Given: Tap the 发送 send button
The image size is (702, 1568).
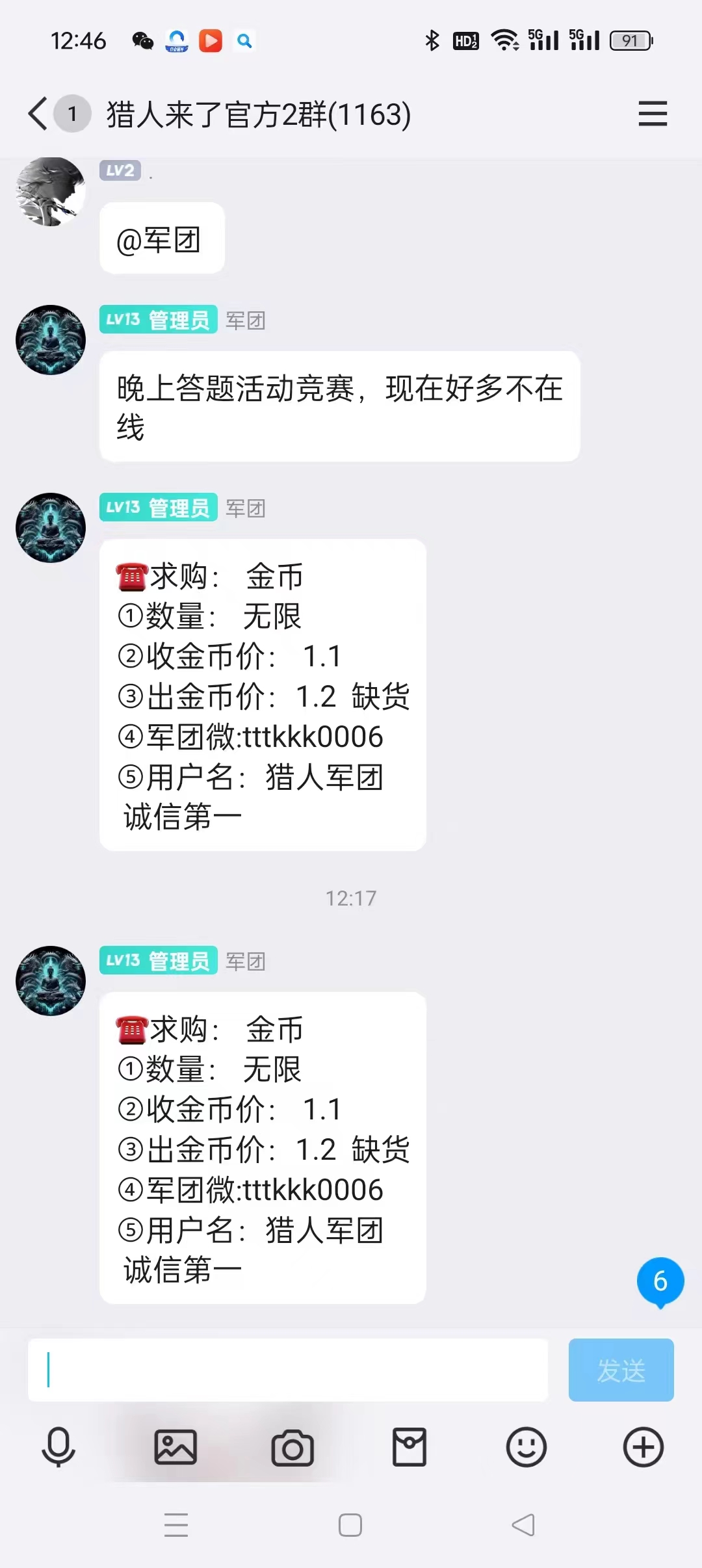Looking at the screenshot, I should [621, 1370].
